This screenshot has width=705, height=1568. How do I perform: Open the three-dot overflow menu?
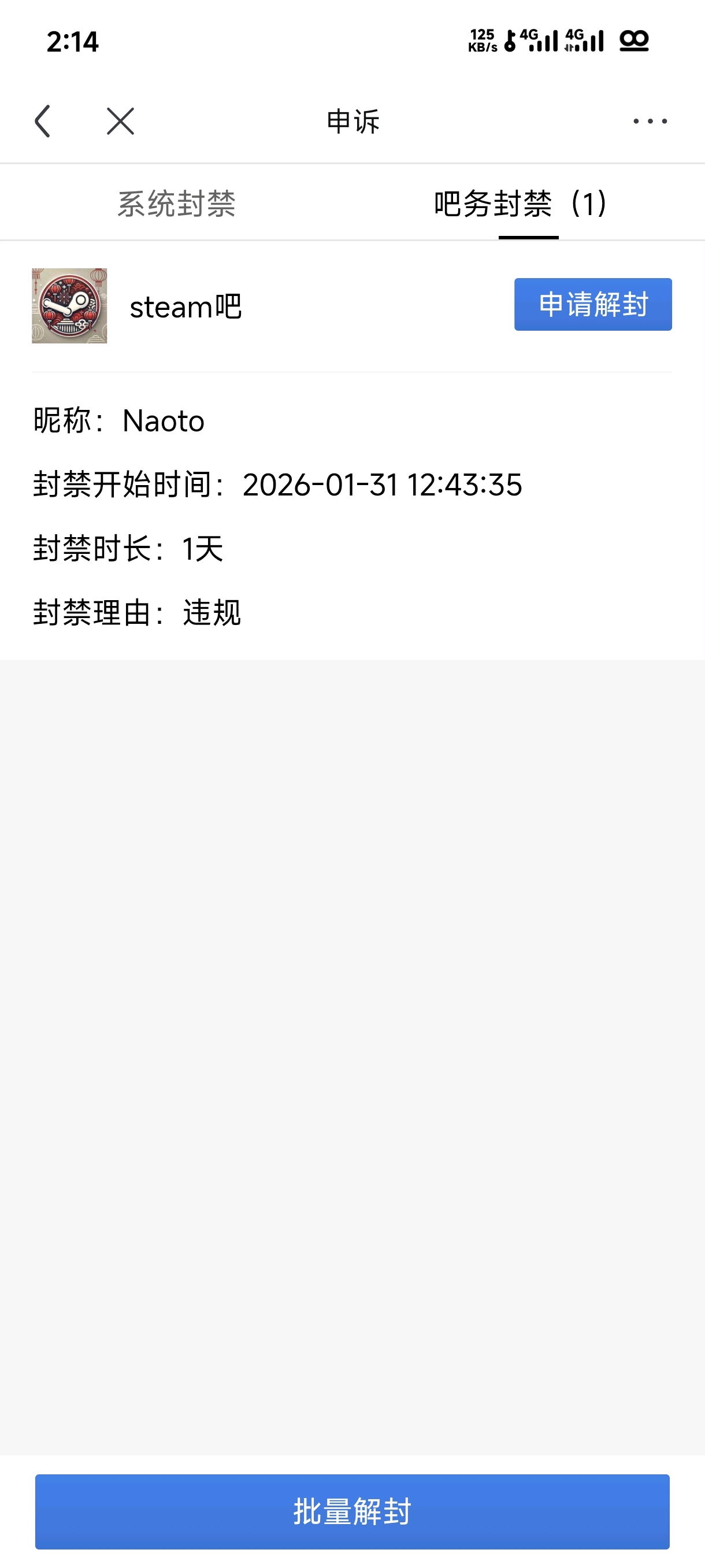tap(650, 121)
